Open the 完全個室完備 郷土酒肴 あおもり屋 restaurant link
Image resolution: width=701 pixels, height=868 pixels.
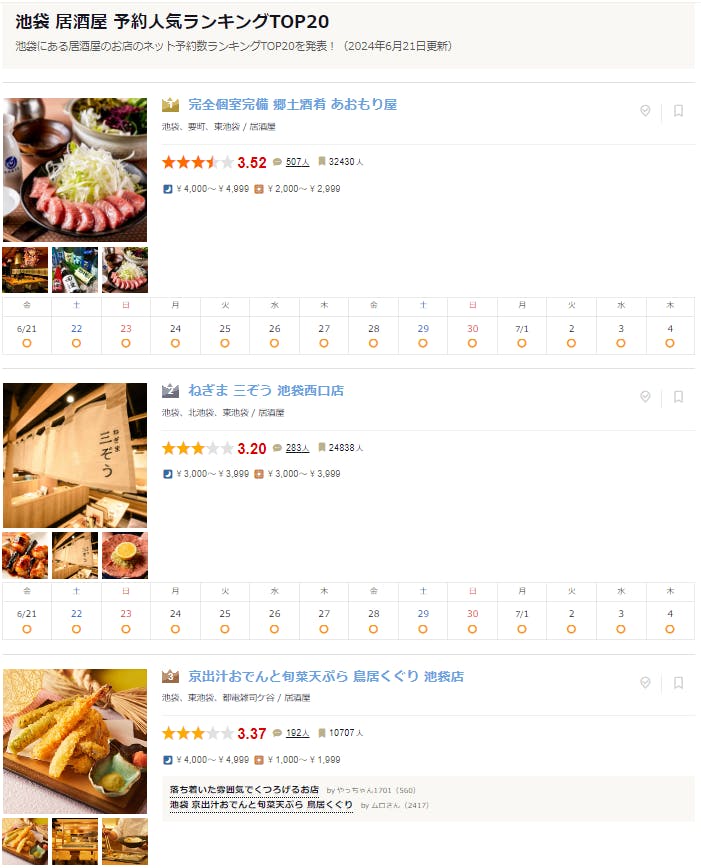(x=292, y=105)
